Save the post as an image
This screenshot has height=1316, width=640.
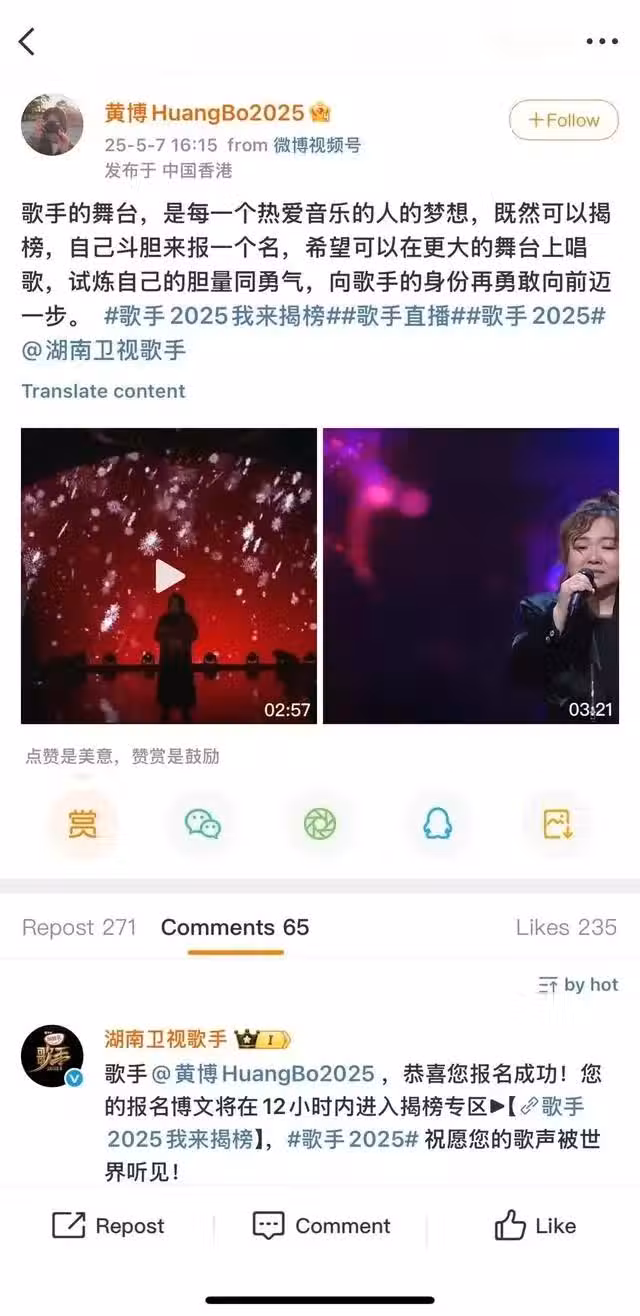click(557, 824)
